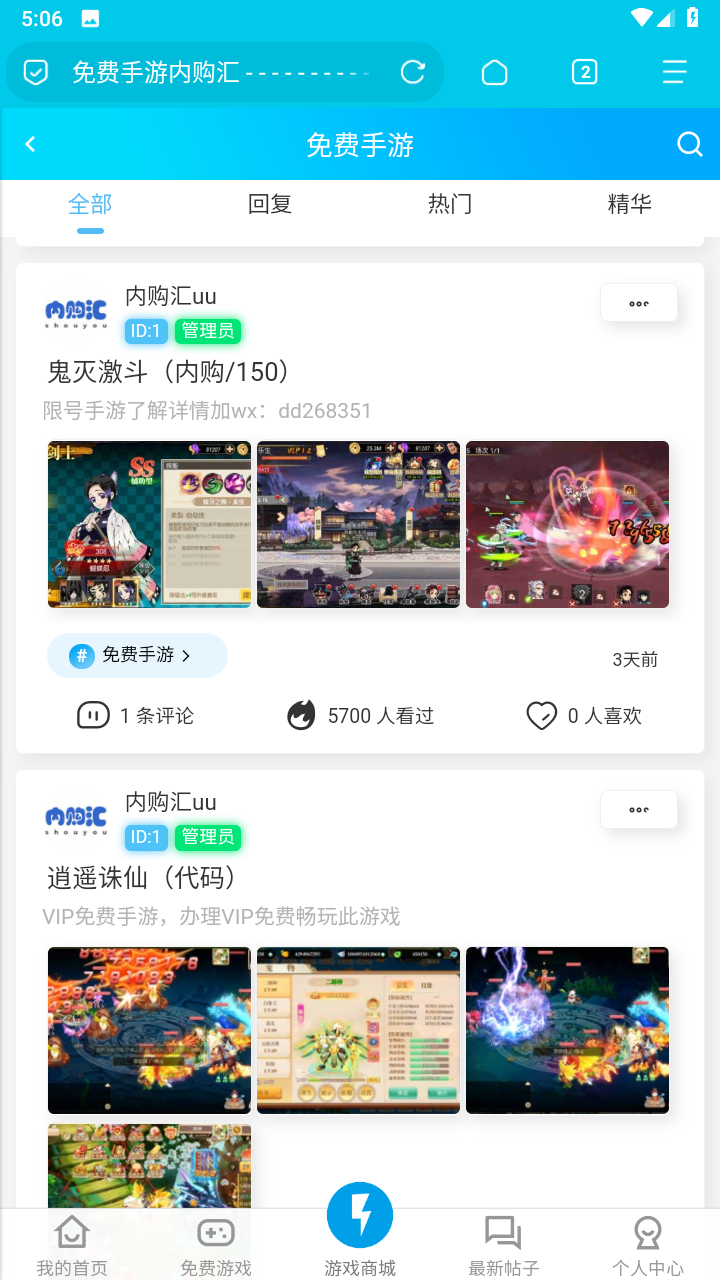720x1280 pixels.
Task: Open browser home page
Action: (494, 72)
